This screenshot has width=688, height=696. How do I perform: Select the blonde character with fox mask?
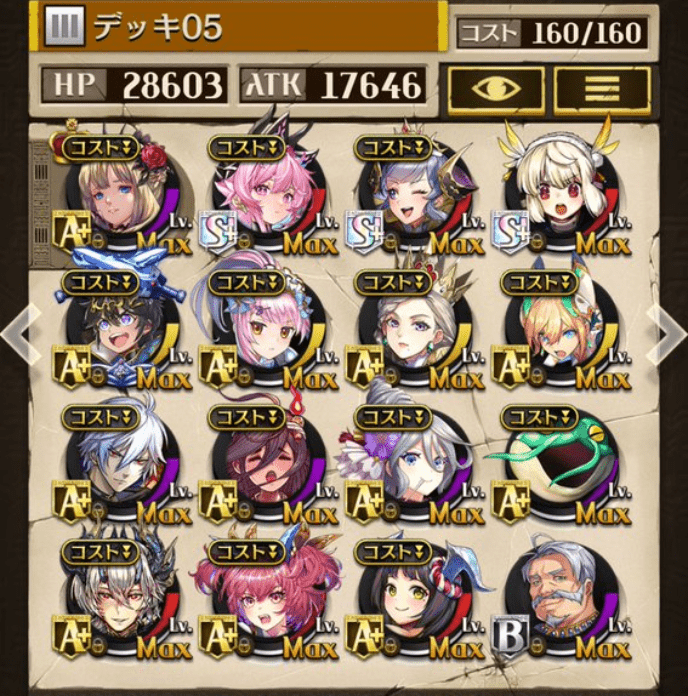(554, 335)
